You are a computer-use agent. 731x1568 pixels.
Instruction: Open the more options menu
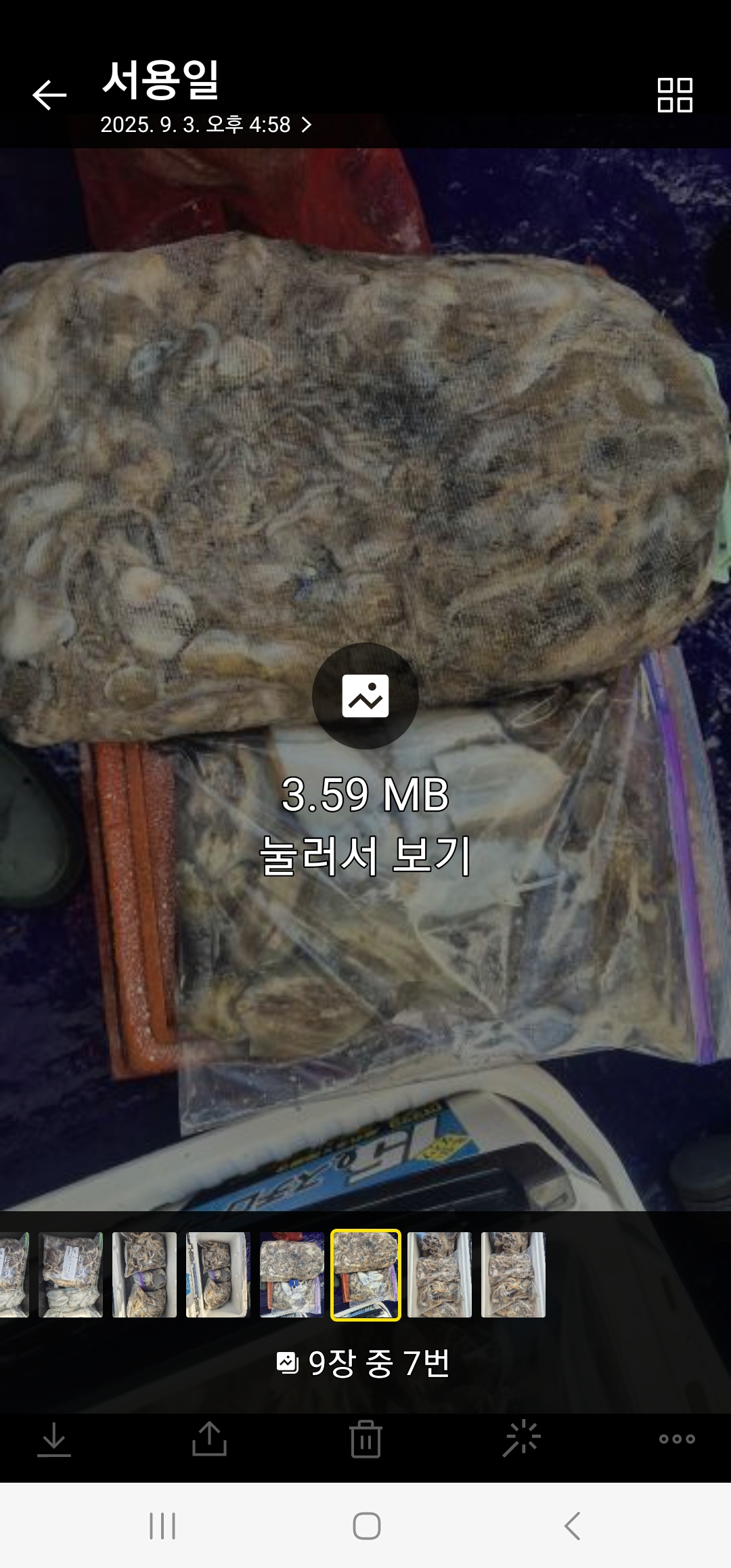[x=677, y=1438]
